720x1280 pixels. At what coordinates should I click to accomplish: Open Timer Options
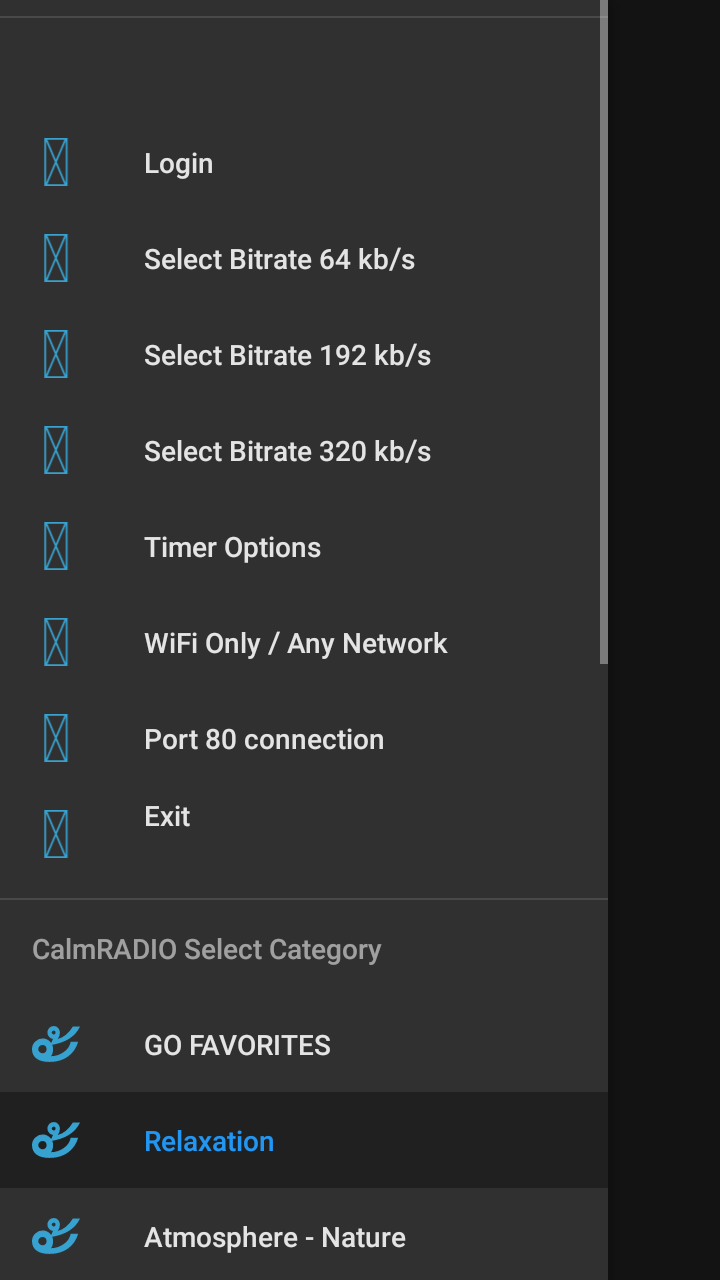[232, 548]
